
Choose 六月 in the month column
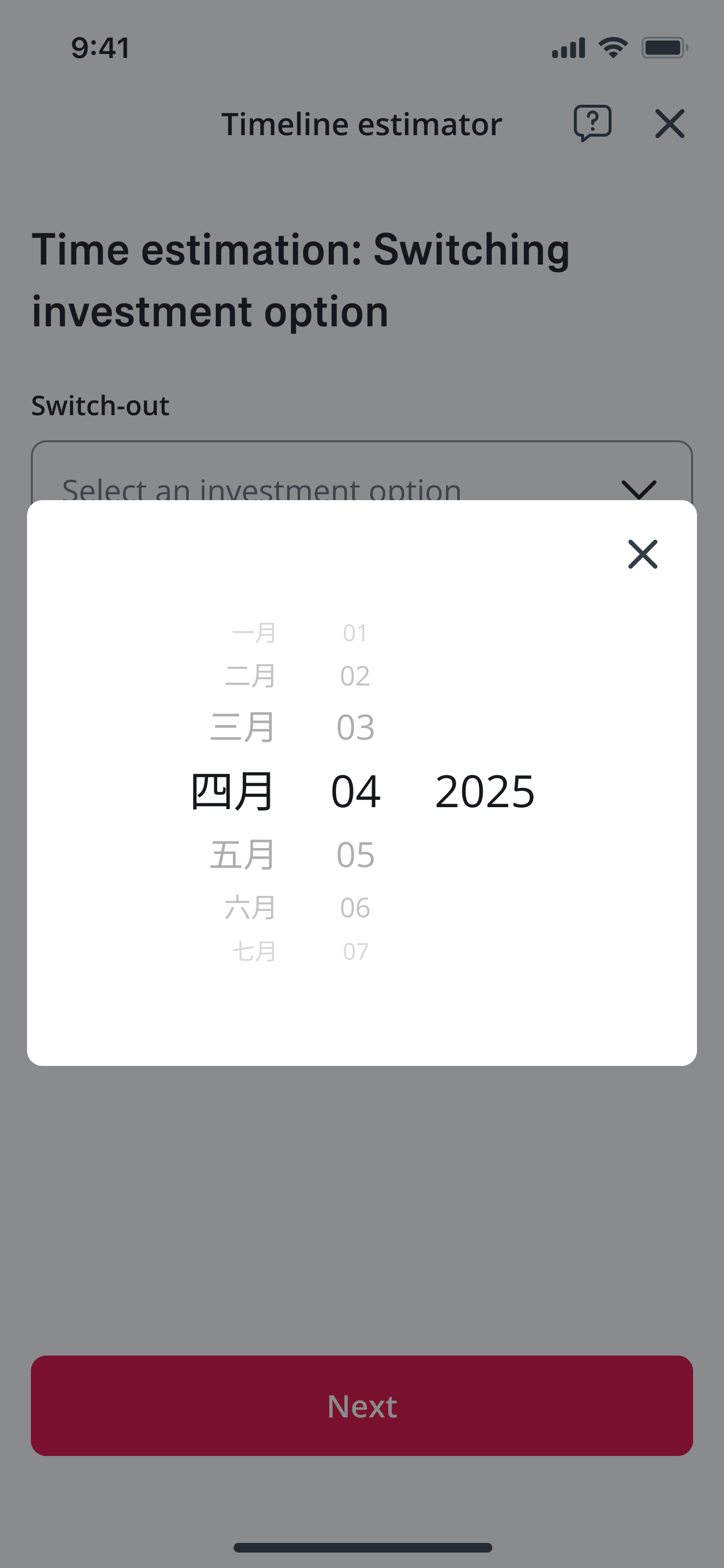(x=250, y=907)
